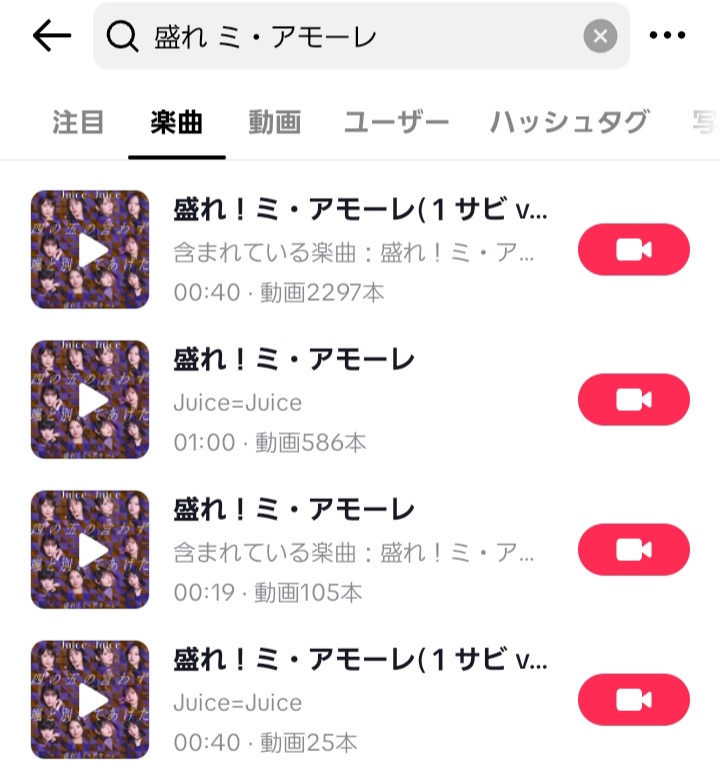Viewport: 720px width, 768px height.
Task: Open the ユーザー tab
Action: pos(396,123)
